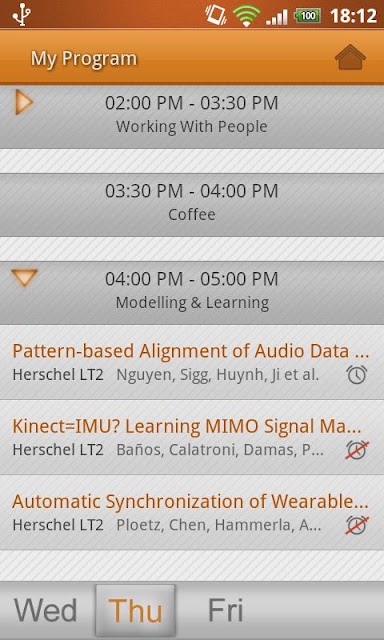
Task: Enable the alarm for the Kinect=IMU talk
Action: [x=357, y=450]
